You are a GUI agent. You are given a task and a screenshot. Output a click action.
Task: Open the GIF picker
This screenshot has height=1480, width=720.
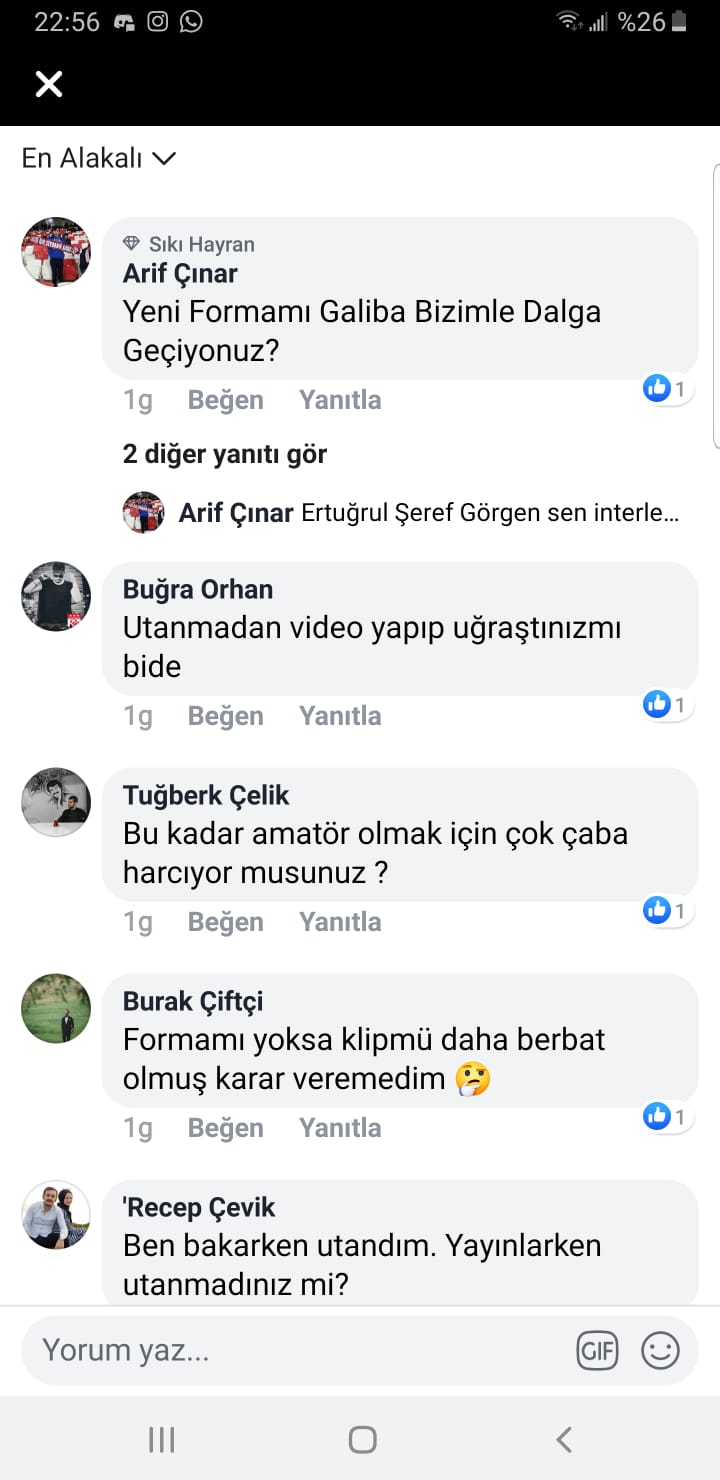[597, 1351]
